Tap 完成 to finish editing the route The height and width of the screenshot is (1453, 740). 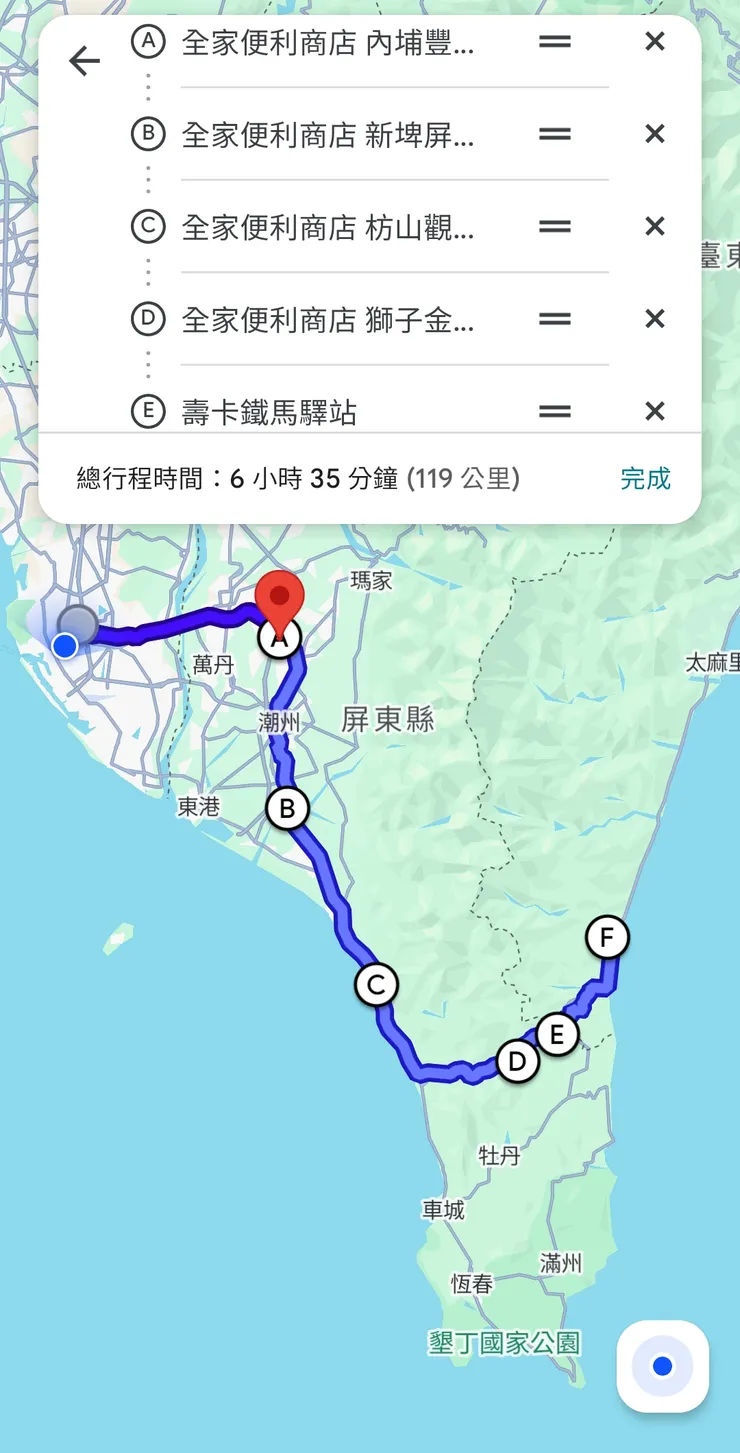647,479
